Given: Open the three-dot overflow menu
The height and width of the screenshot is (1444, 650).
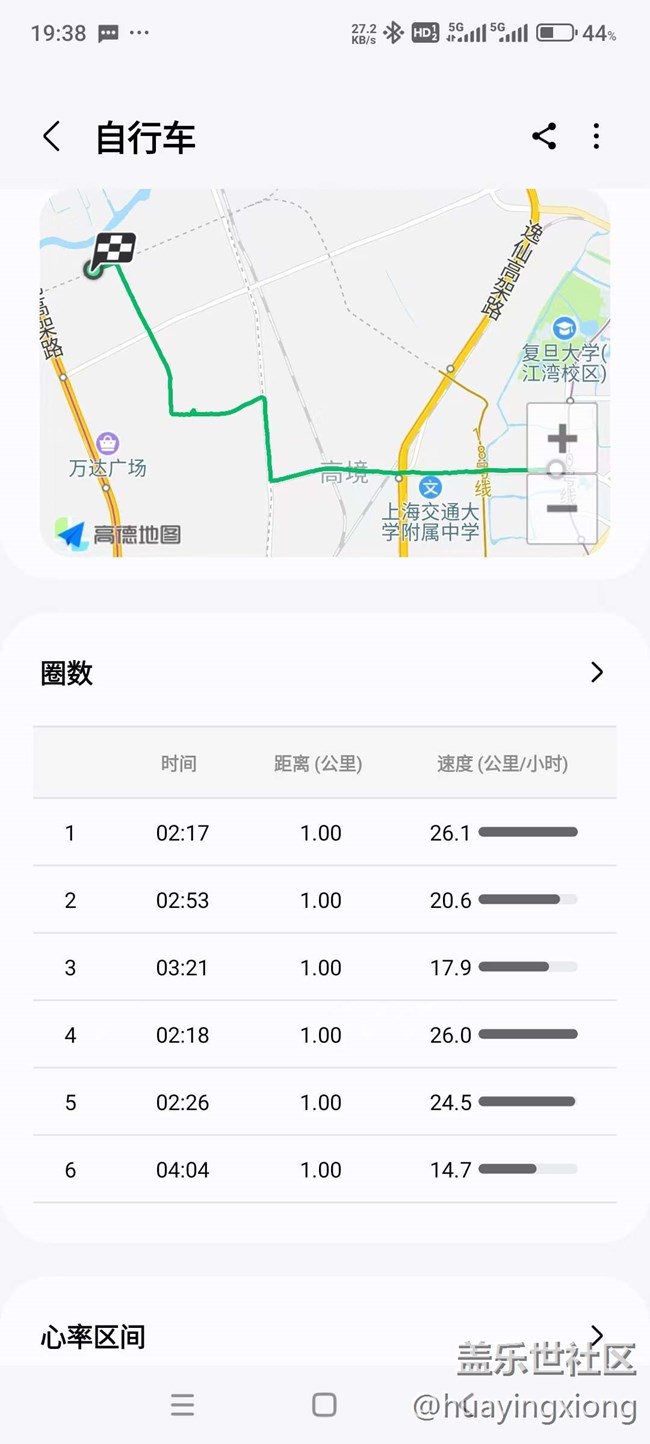Looking at the screenshot, I should coord(597,137).
